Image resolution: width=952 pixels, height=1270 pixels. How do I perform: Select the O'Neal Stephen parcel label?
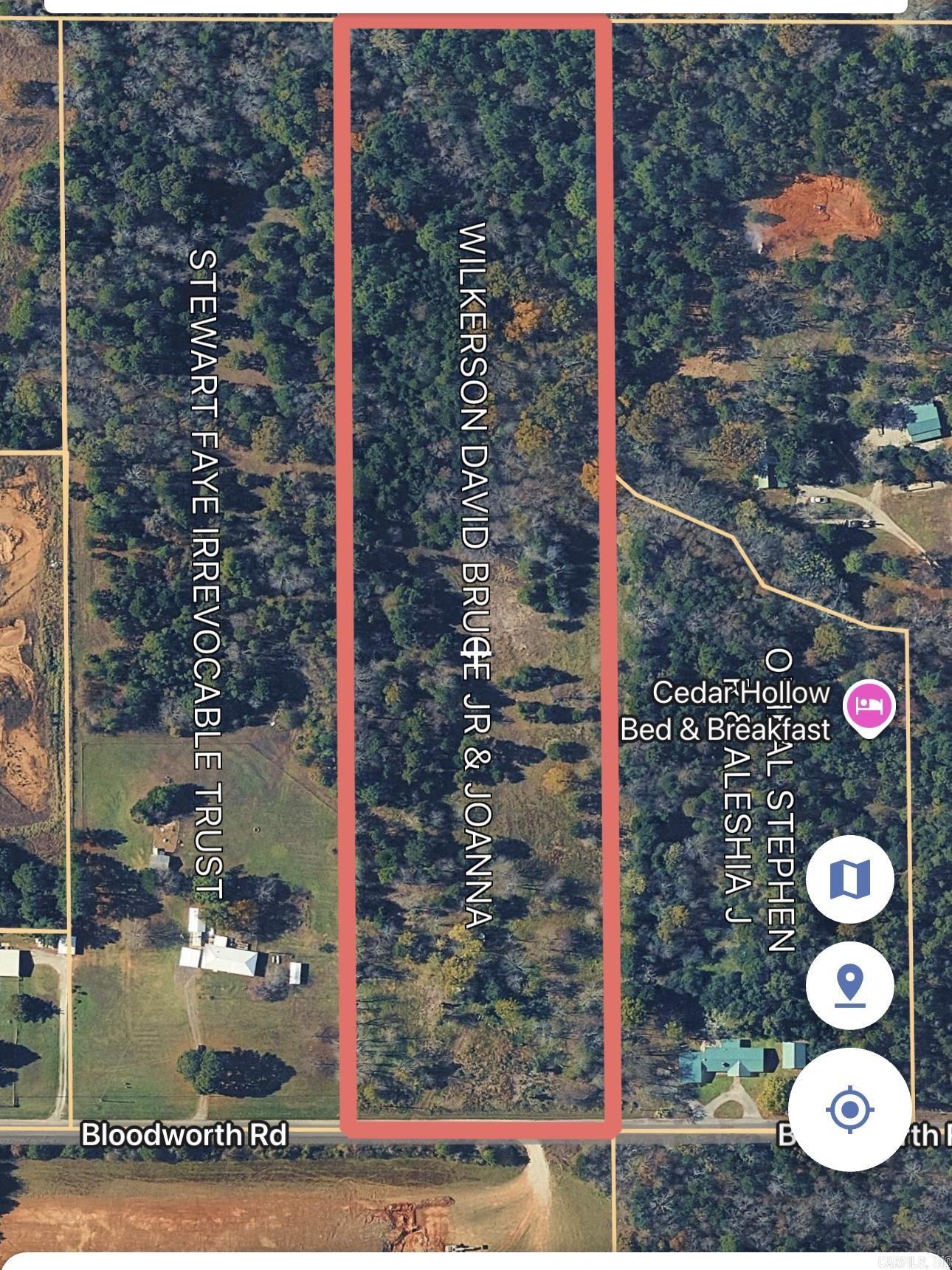780,797
